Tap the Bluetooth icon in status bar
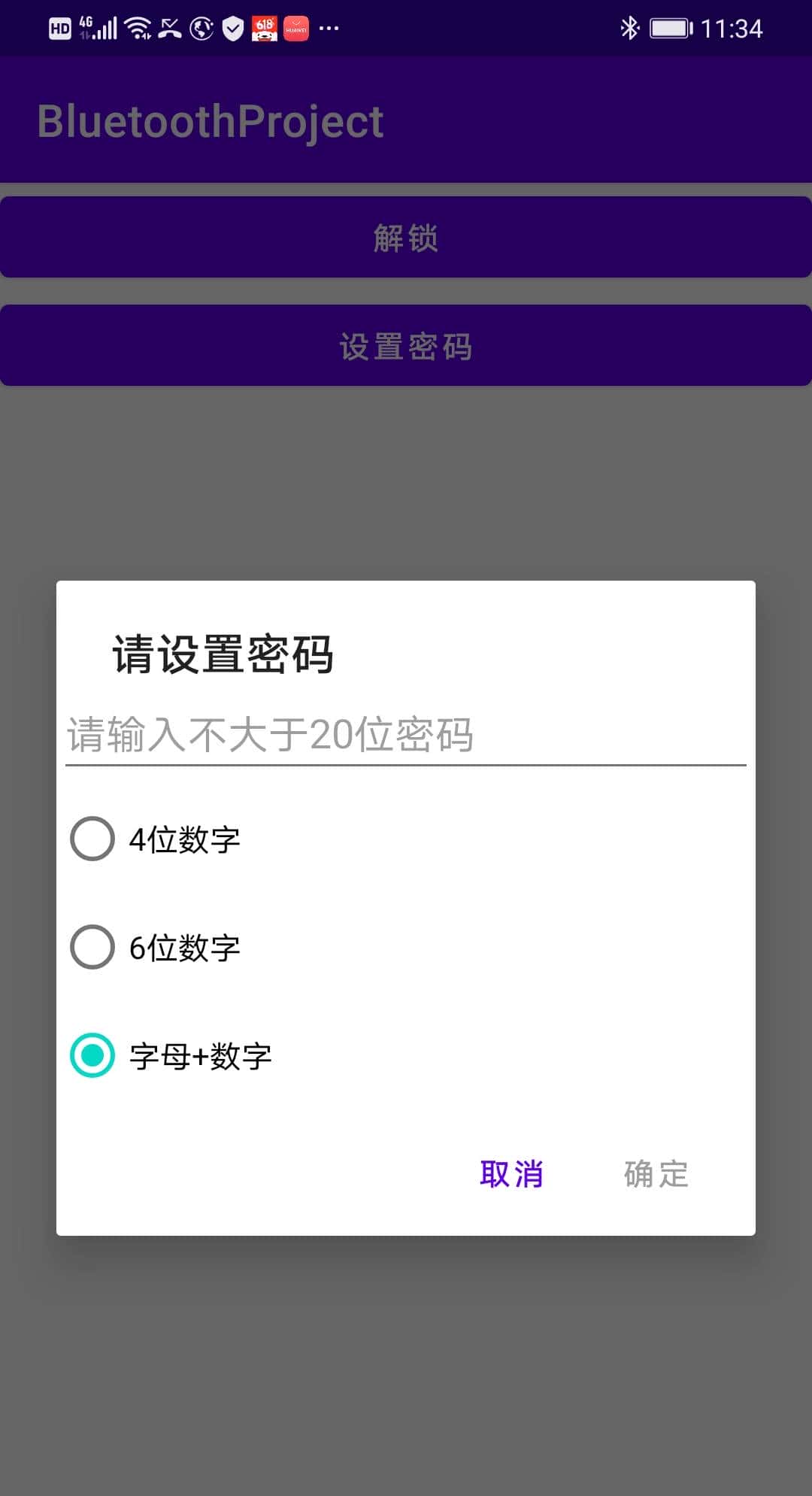This screenshot has width=812, height=1496. coord(629,27)
